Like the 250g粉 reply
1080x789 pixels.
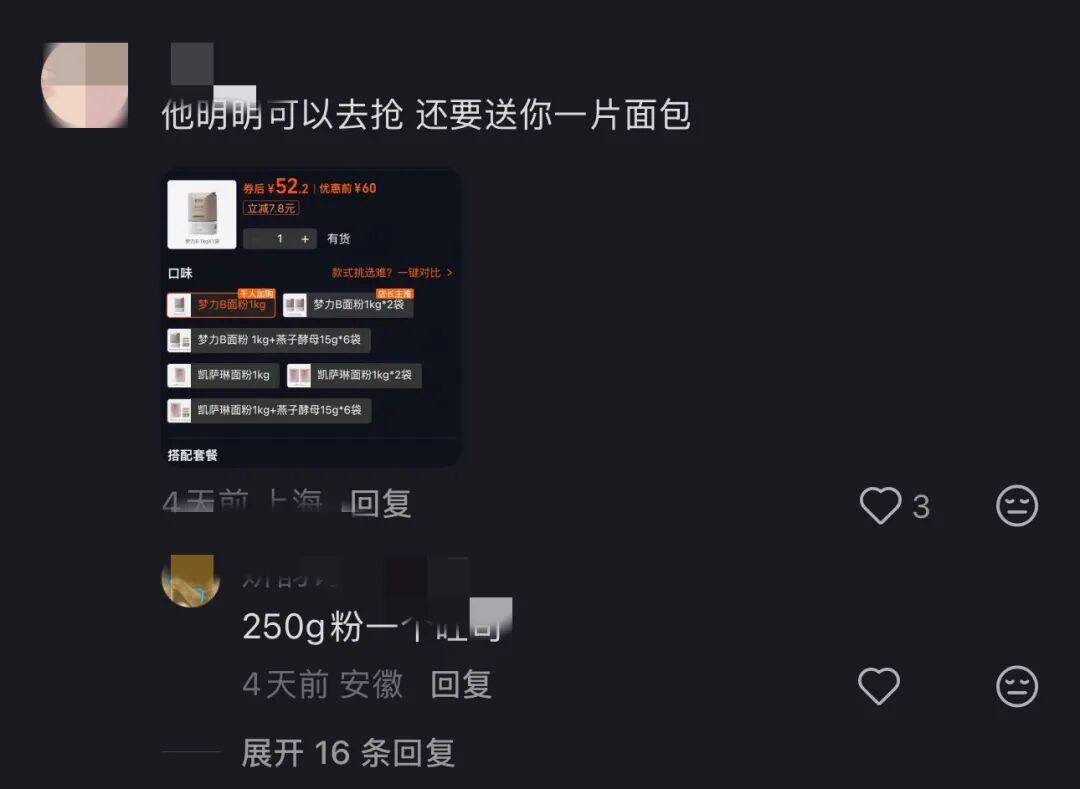(x=879, y=686)
